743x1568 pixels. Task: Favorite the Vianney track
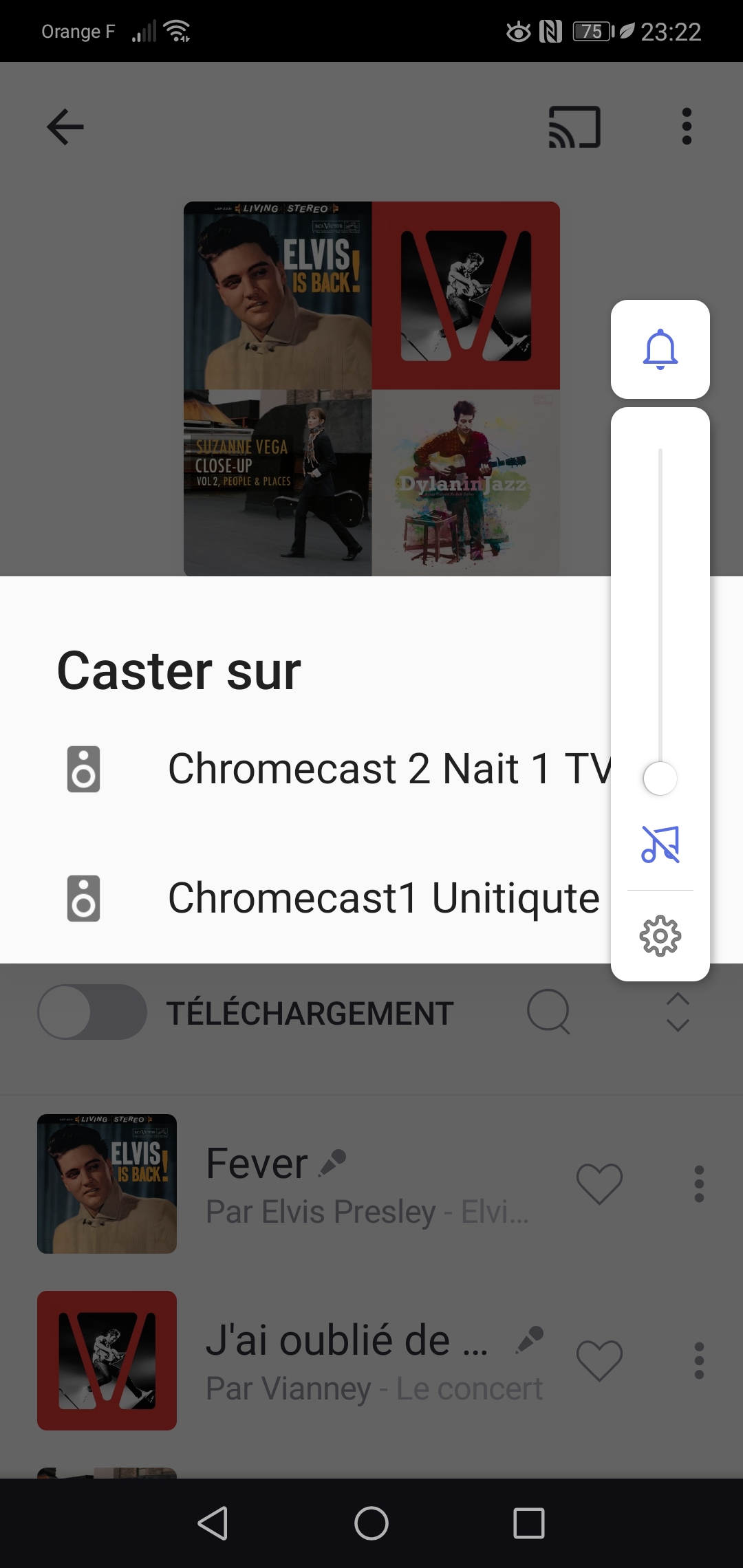click(x=599, y=1360)
